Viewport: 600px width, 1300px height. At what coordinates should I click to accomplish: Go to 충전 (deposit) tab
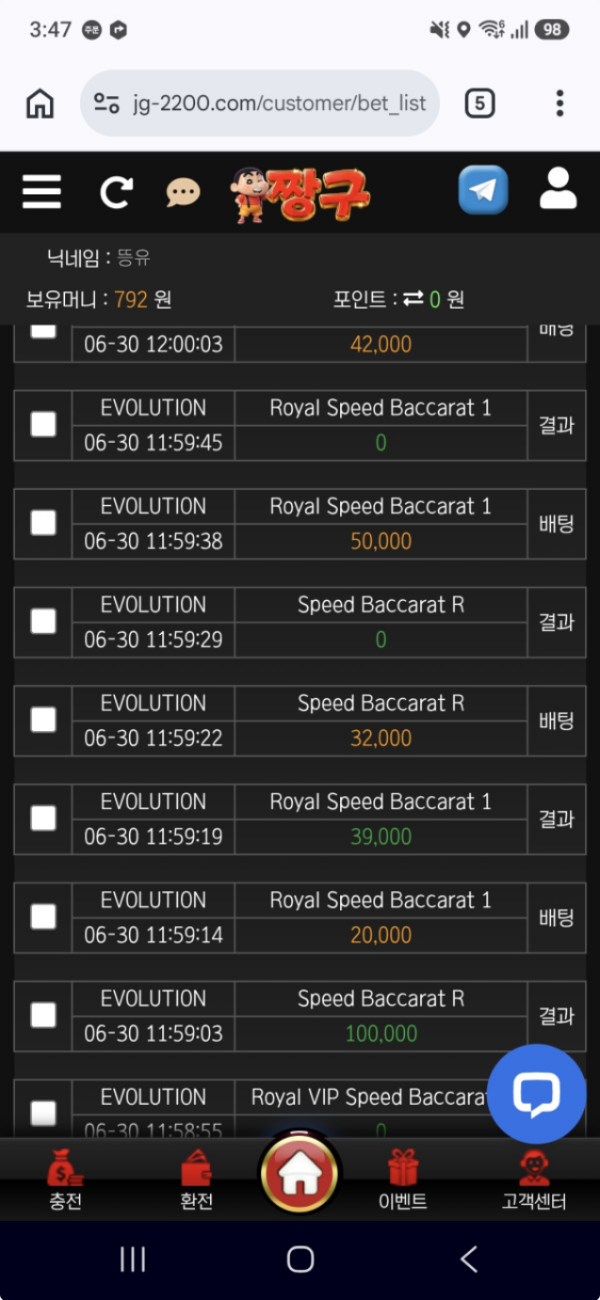coord(66,1180)
